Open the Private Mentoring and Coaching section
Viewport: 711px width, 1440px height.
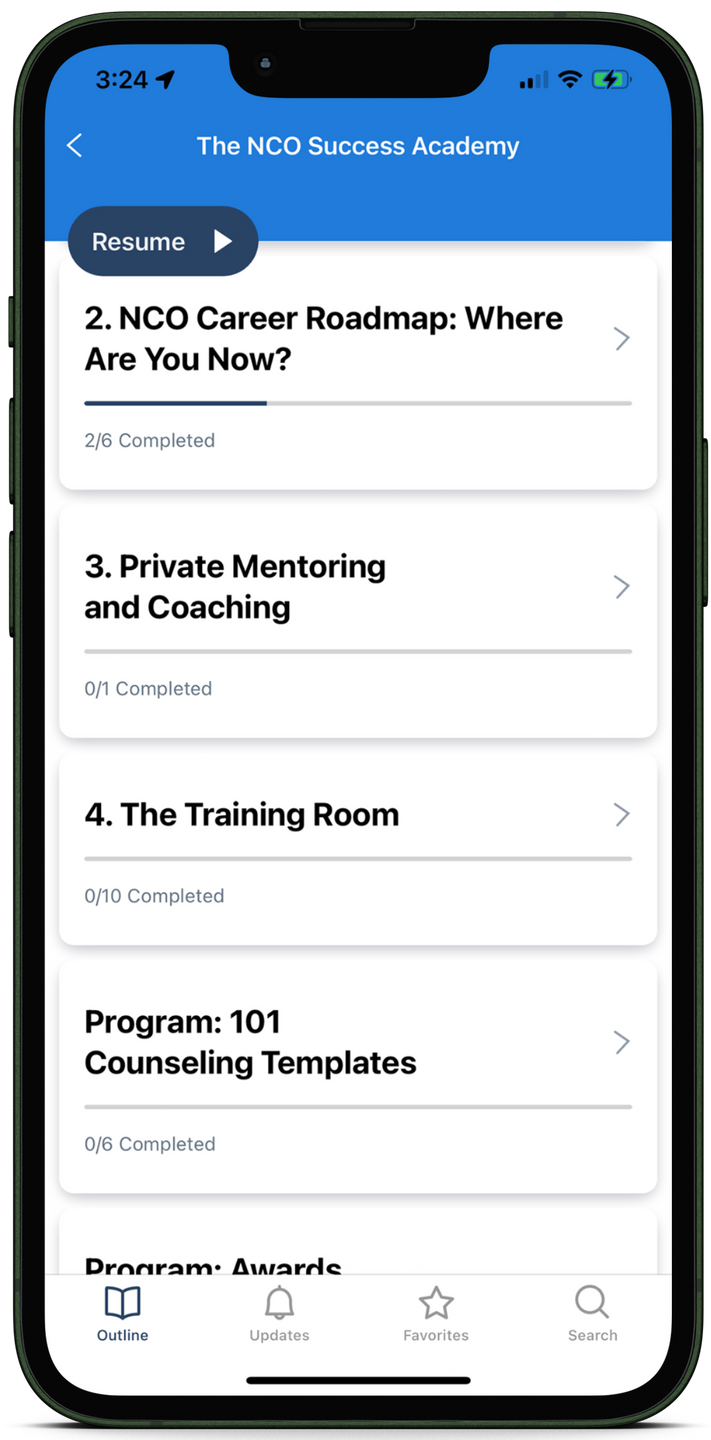tap(358, 621)
